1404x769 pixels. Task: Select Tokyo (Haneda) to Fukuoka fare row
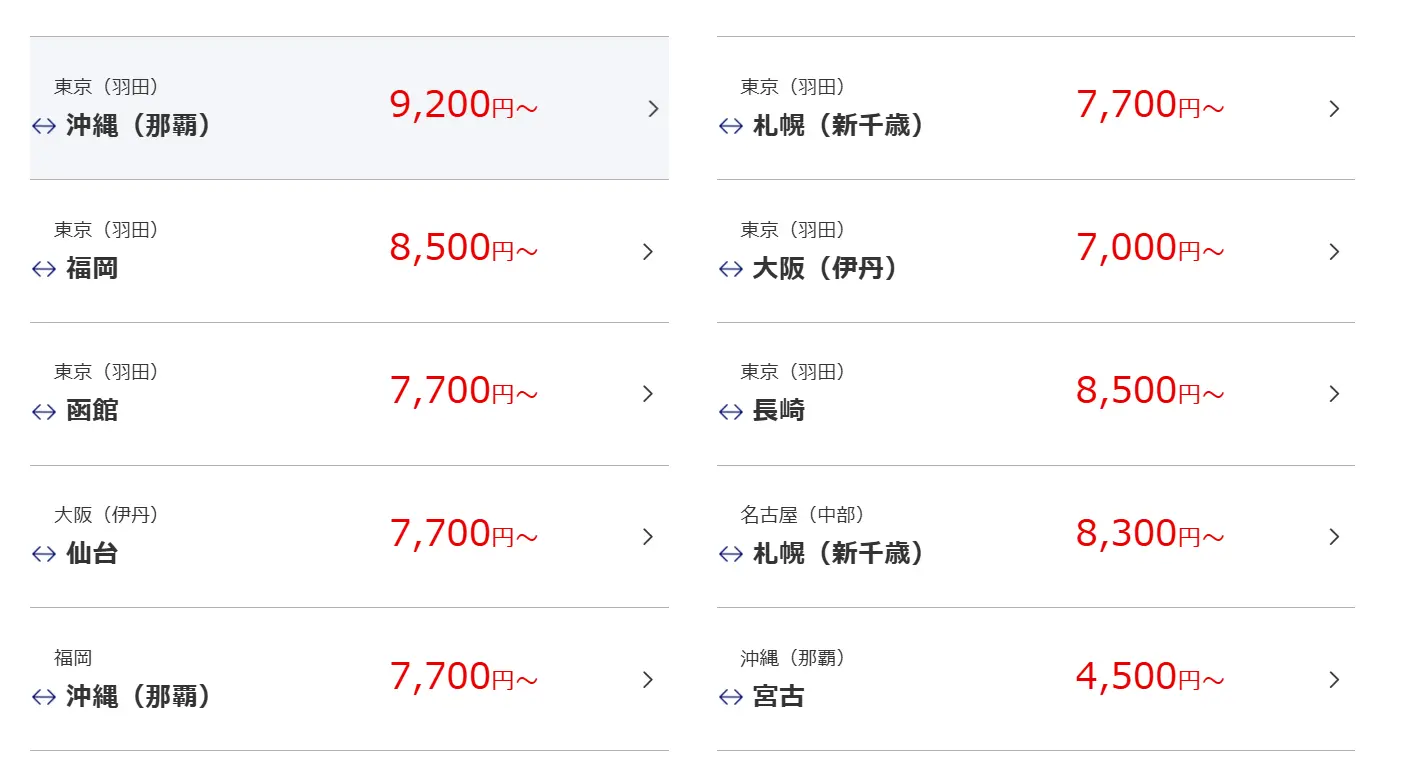click(x=349, y=251)
